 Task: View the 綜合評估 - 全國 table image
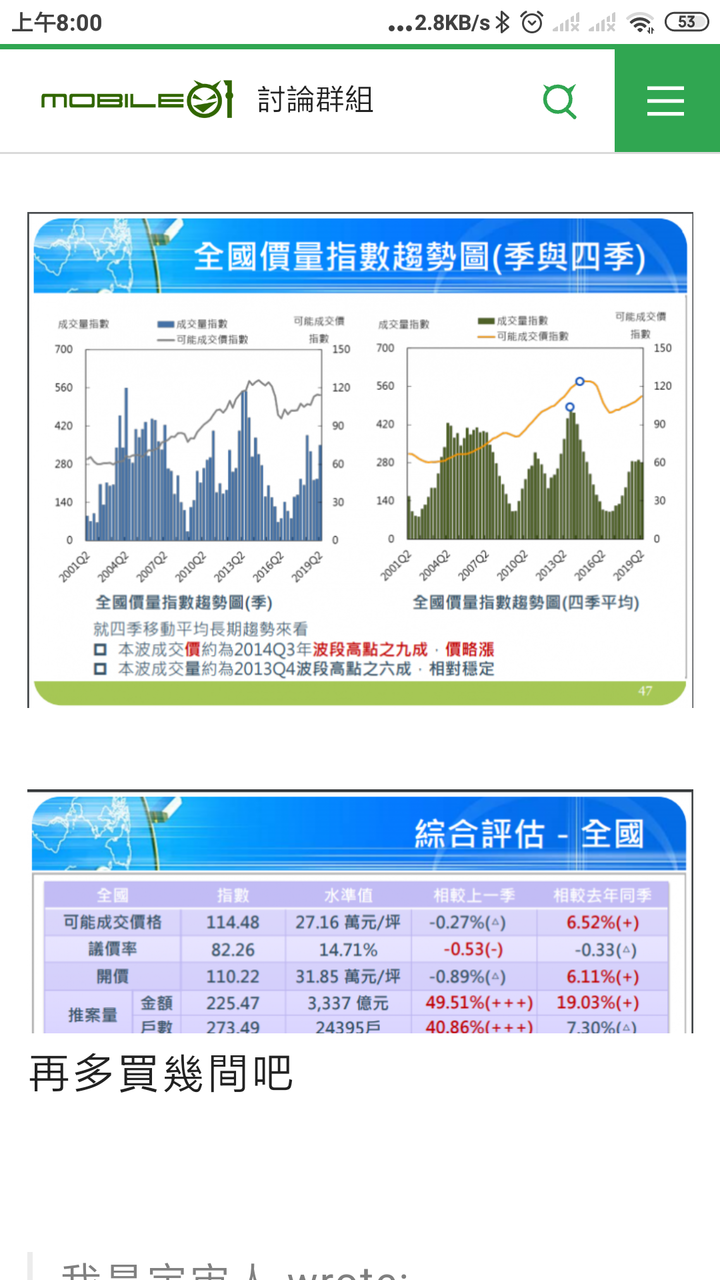pos(360,912)
